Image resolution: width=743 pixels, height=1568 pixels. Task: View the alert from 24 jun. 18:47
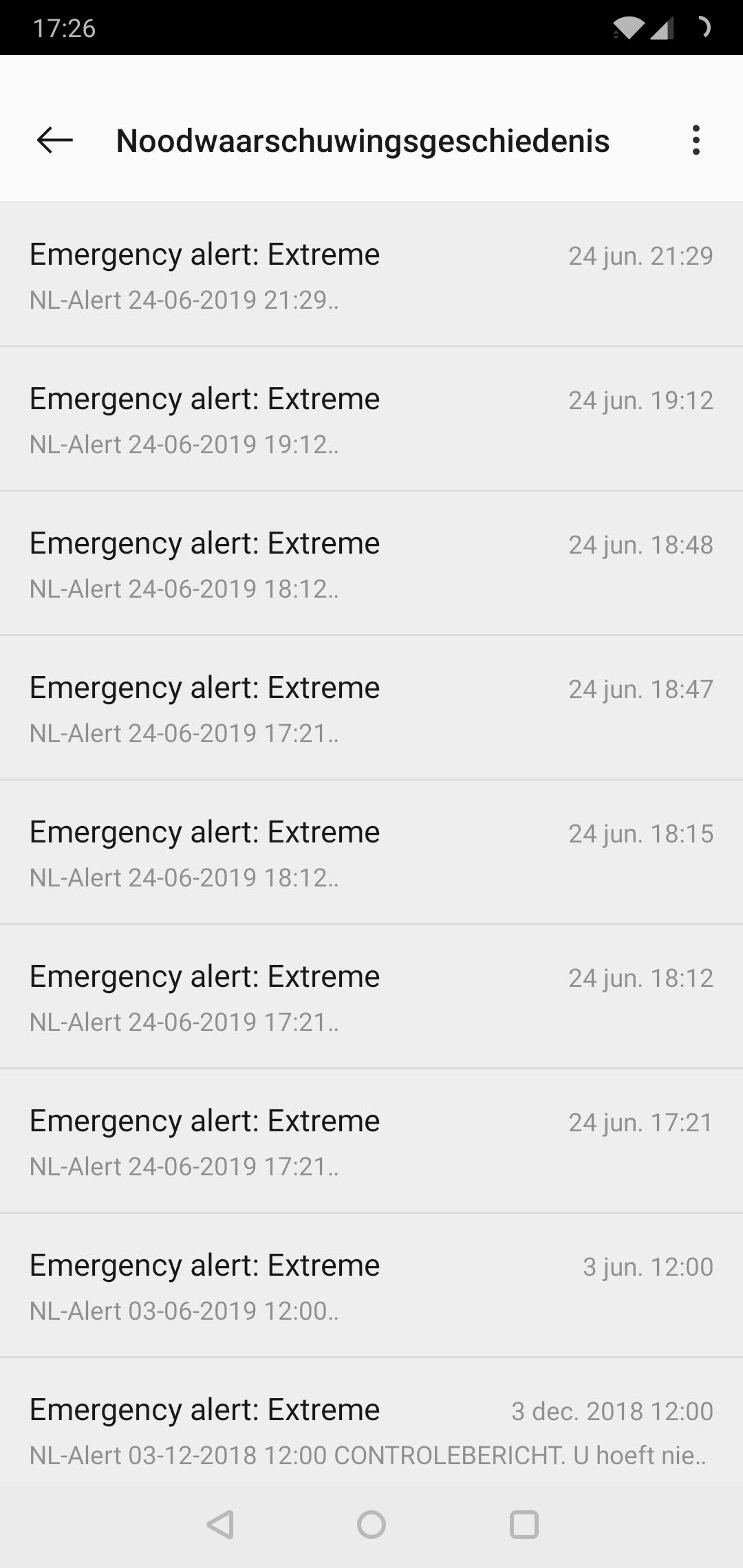point(371,708)
